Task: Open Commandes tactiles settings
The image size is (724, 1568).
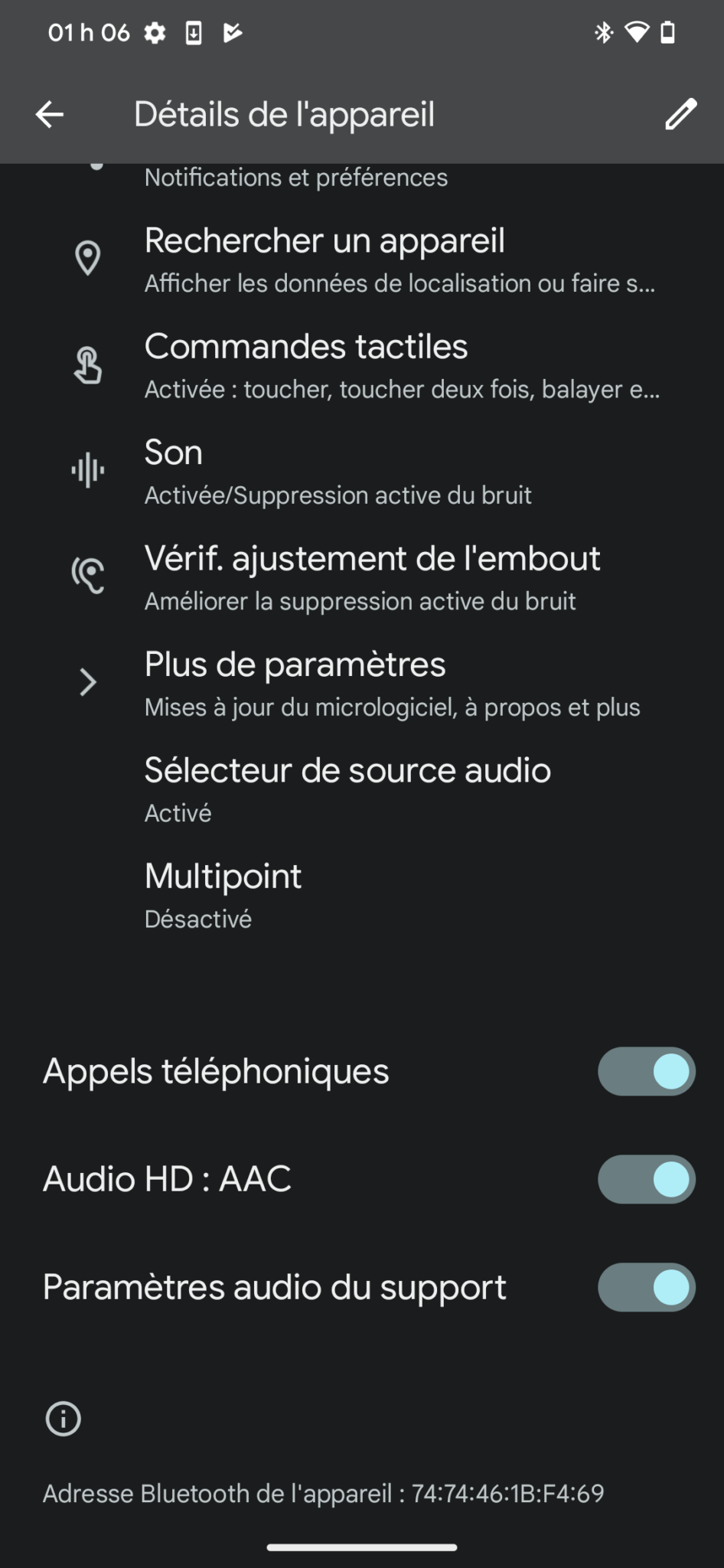Action: (x=361, y=366)
